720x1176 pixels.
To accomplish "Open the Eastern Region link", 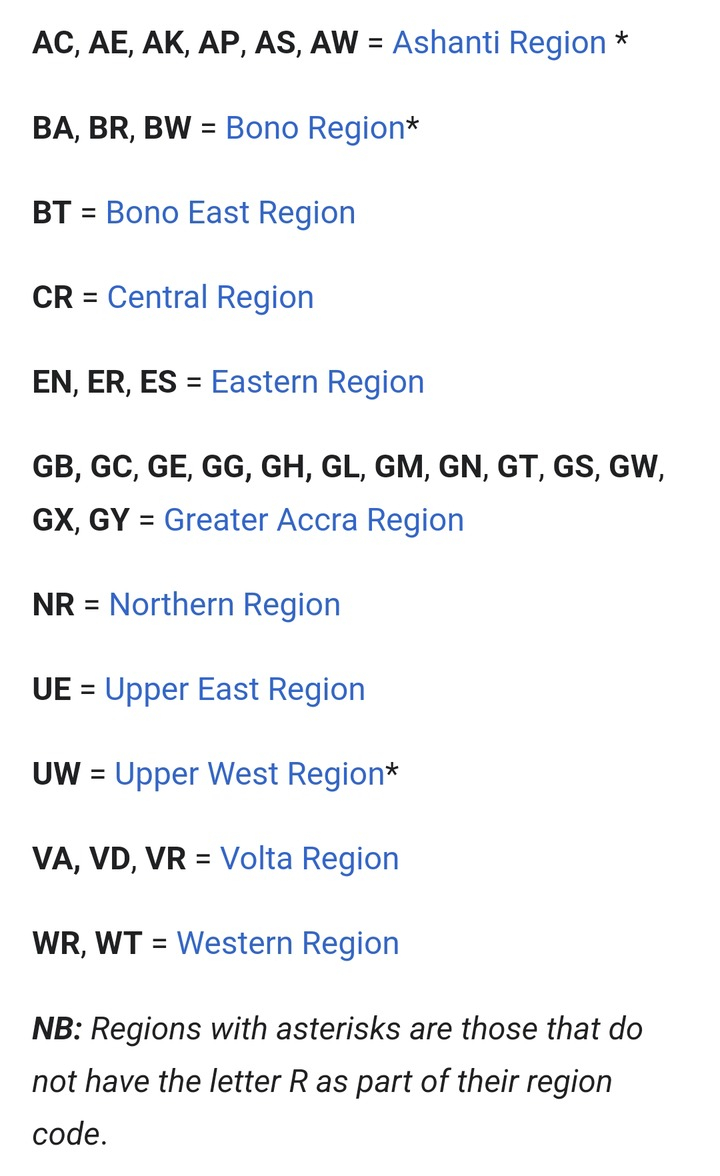I will tap(317, 382).
